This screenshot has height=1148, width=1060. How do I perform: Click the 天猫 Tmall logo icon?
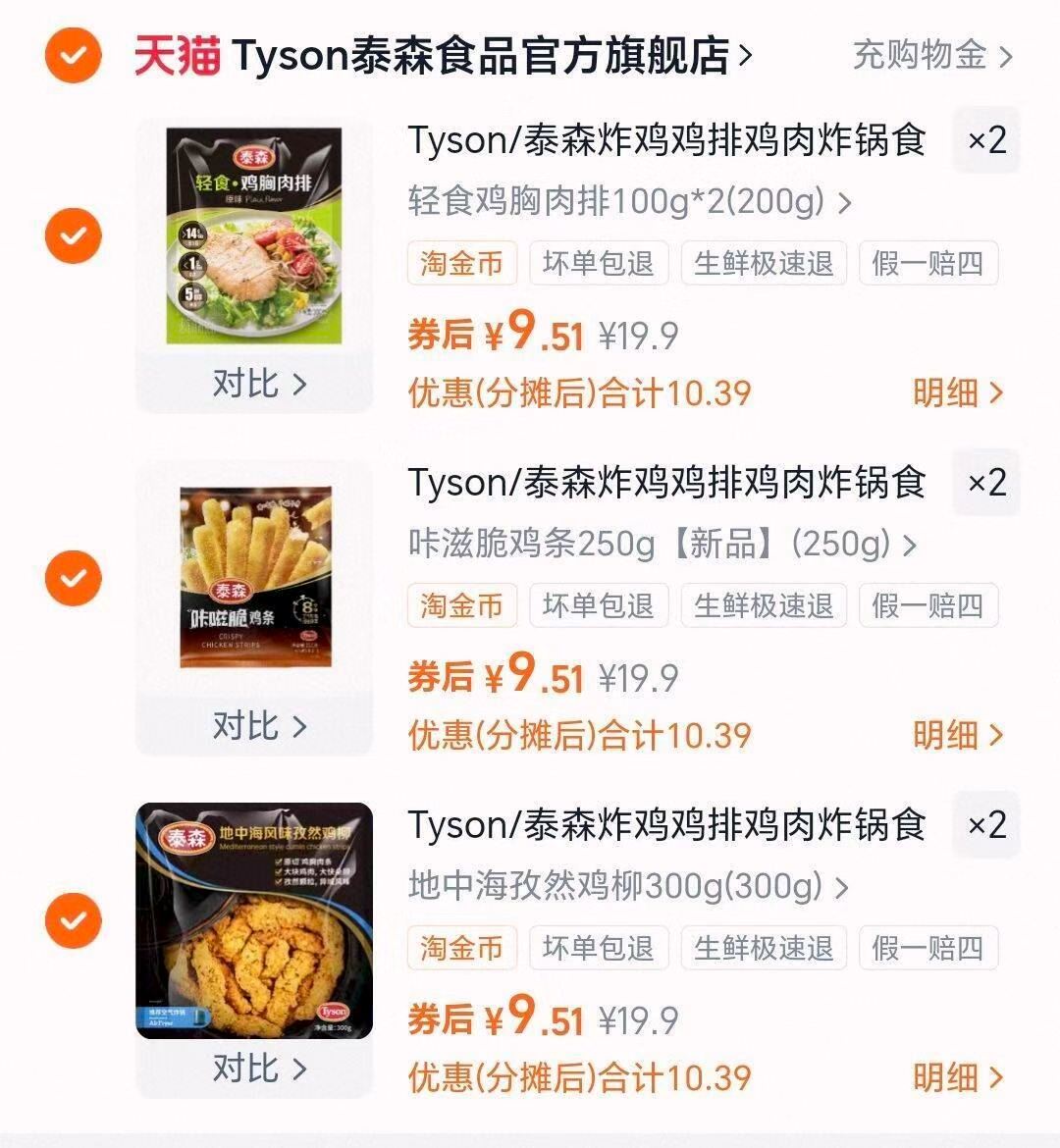point(177,56)
